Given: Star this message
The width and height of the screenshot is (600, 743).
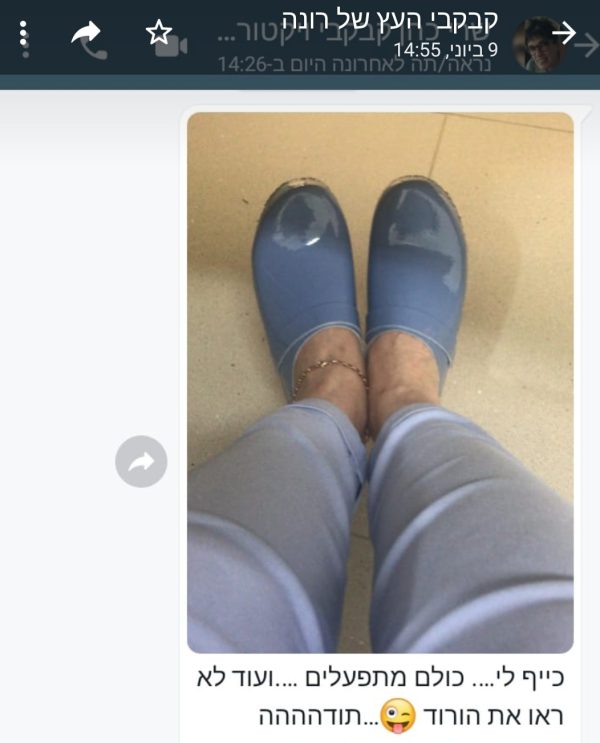Looking at the screenshot, I should click(159, 33).
